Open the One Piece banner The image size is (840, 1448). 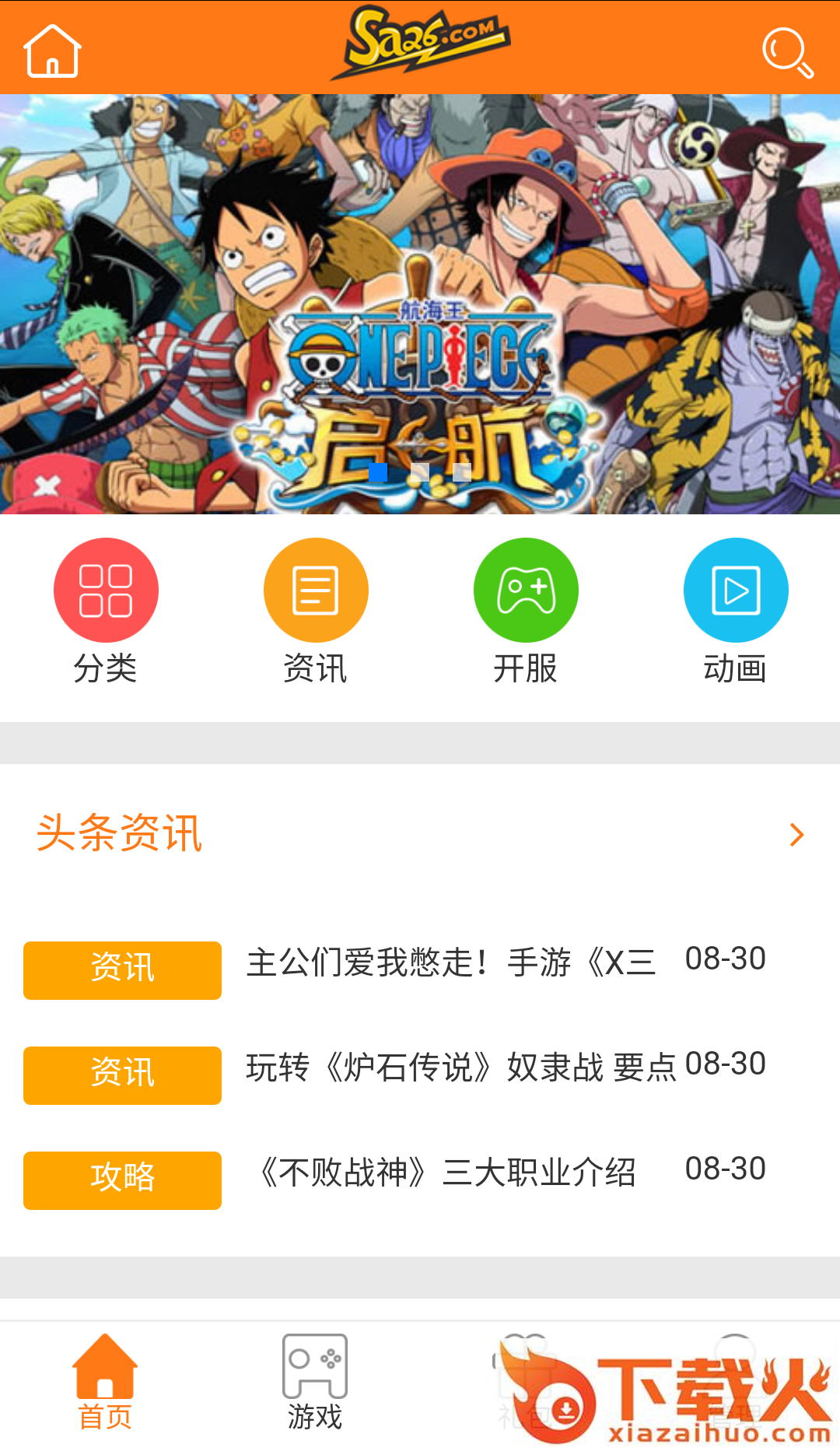420,304
